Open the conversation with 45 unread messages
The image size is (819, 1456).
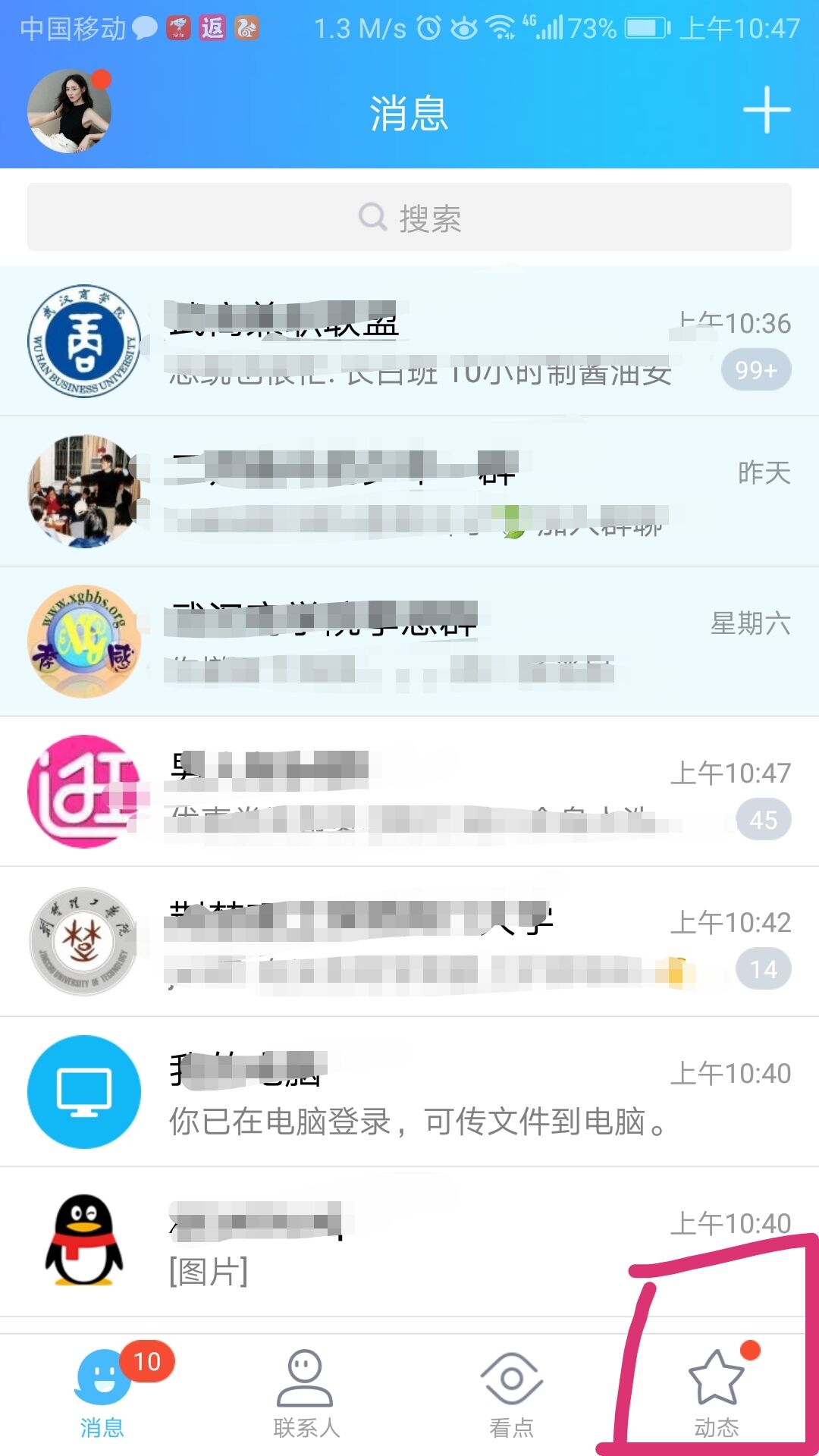(x=409, y=790)
